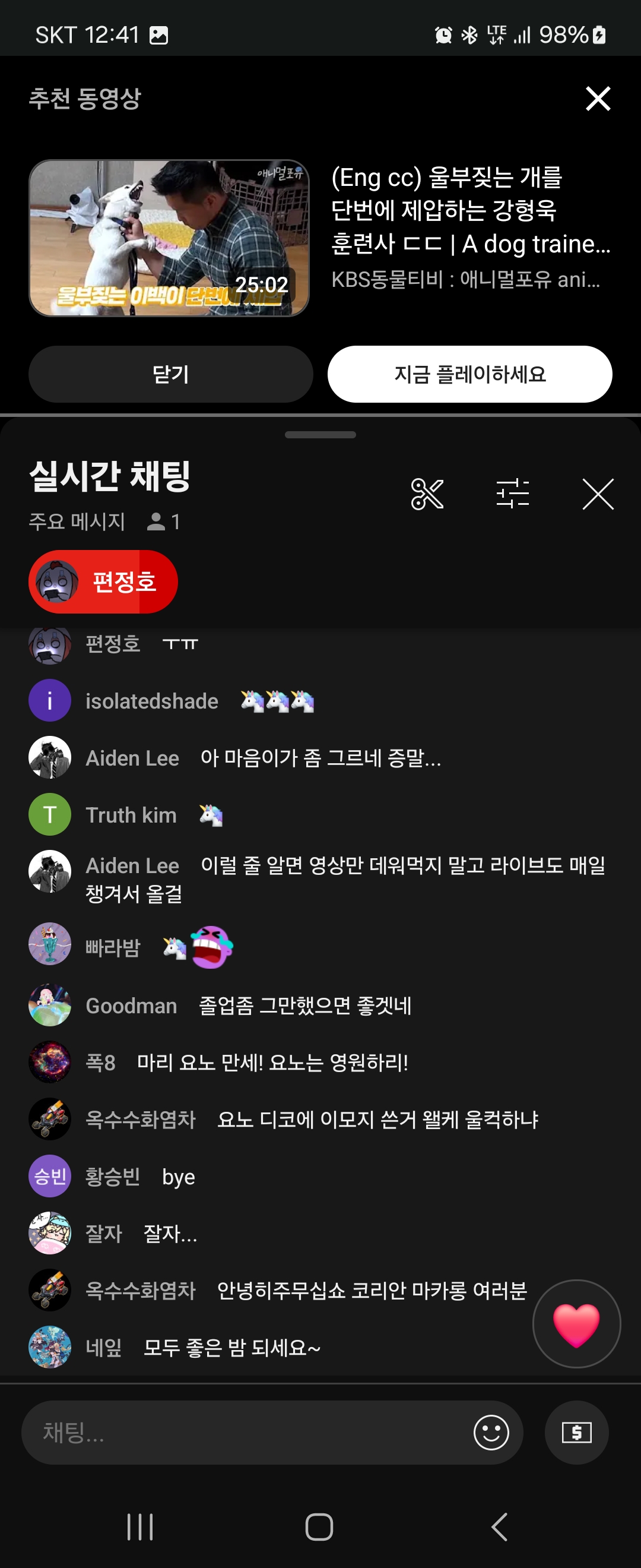The height and width of the screenshot is (1568, 641).
Task: Open live chat filter settings
Action: click(513, 494)
